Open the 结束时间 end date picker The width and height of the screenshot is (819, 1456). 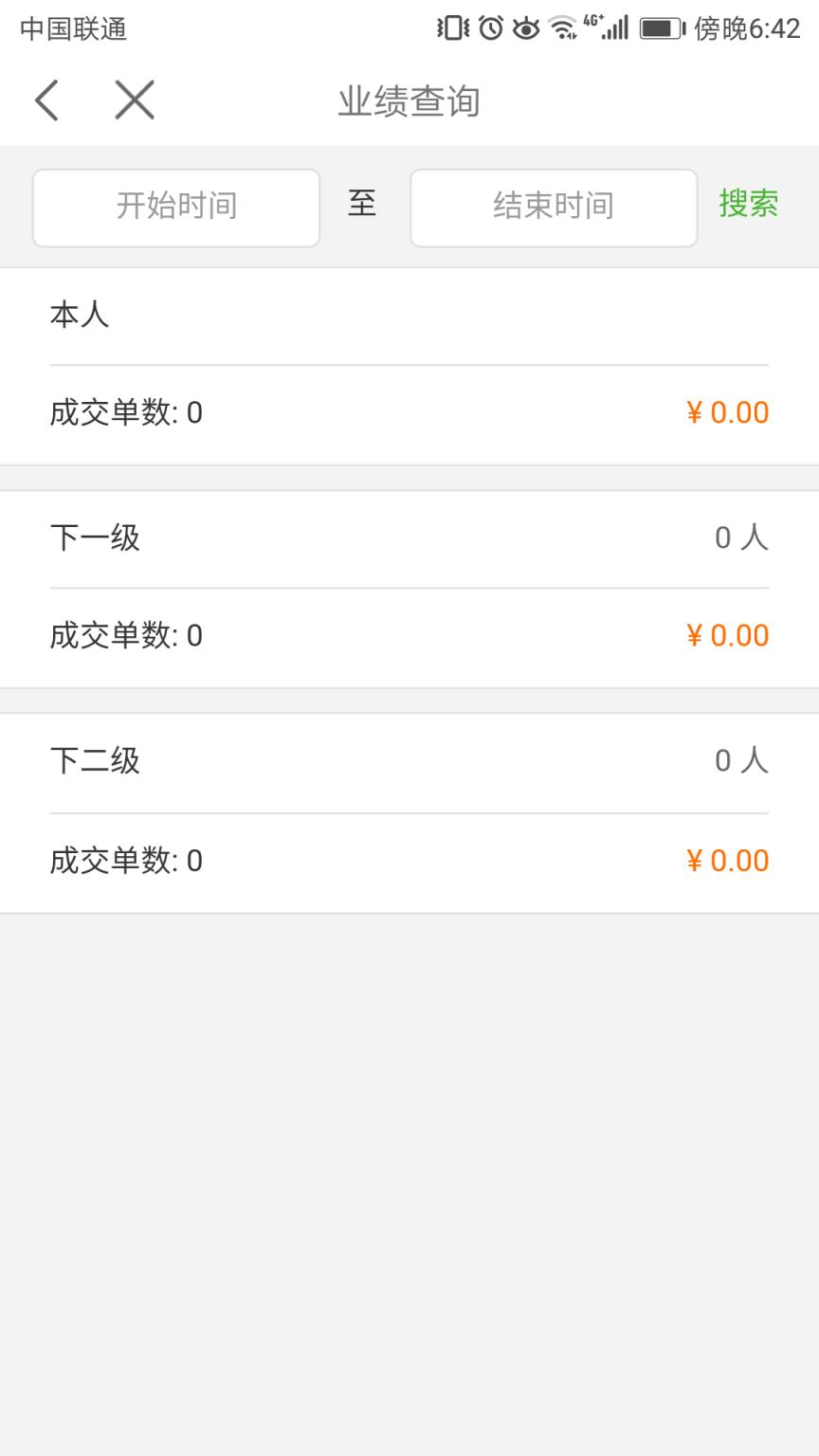coord(553,207)
